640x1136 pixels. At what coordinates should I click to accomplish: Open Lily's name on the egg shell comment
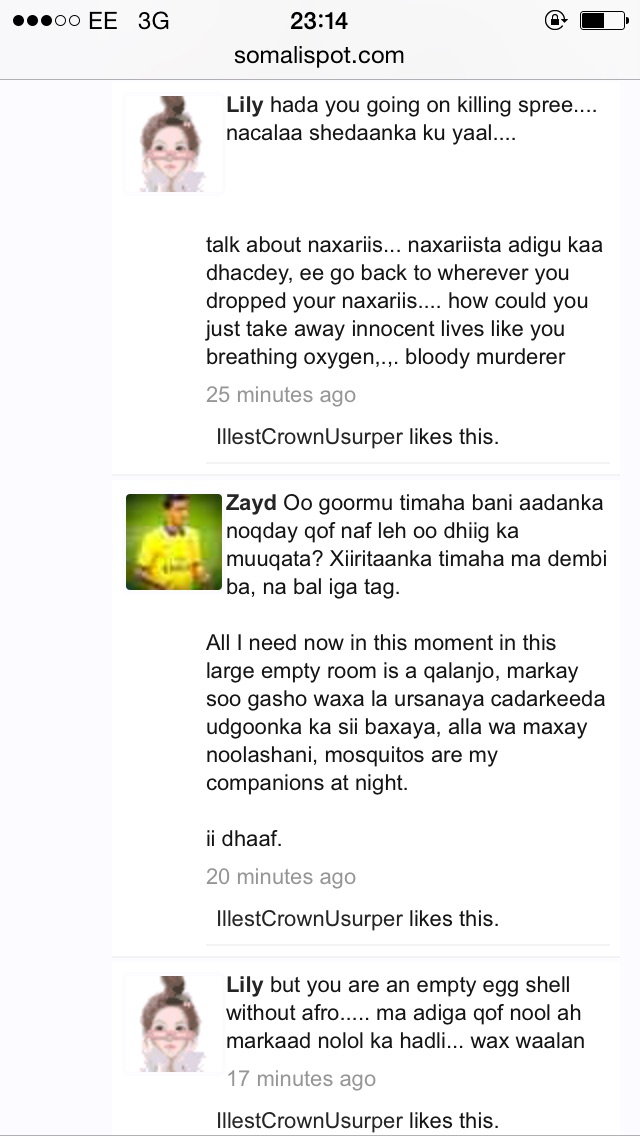click(x=245, y=985)
